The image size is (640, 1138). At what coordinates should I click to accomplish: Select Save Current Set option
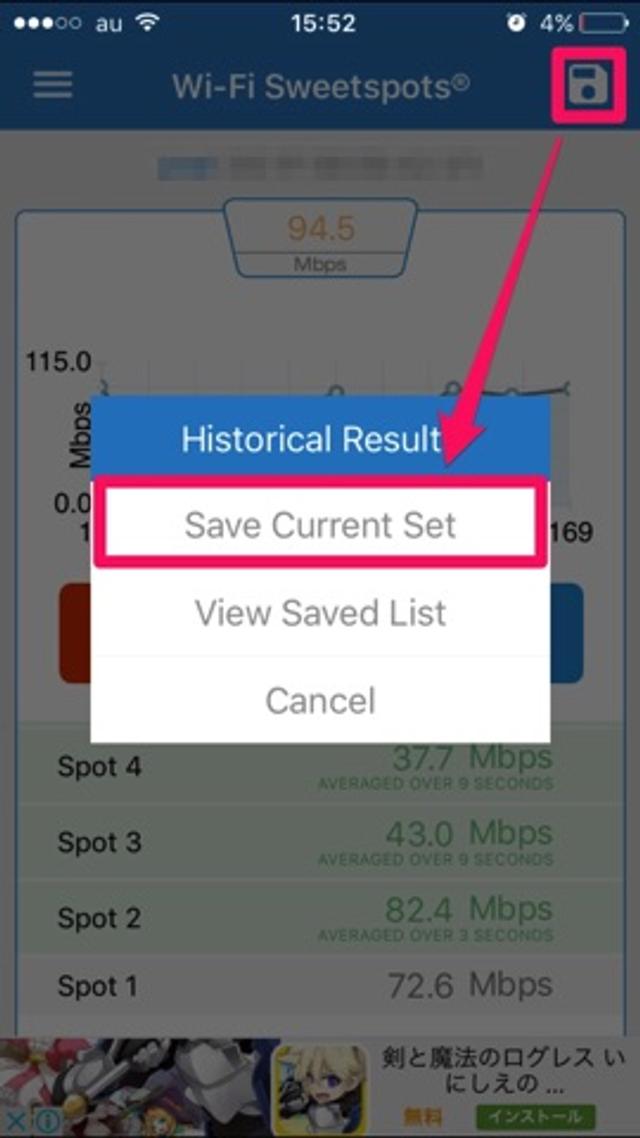(x=320, y=525)
